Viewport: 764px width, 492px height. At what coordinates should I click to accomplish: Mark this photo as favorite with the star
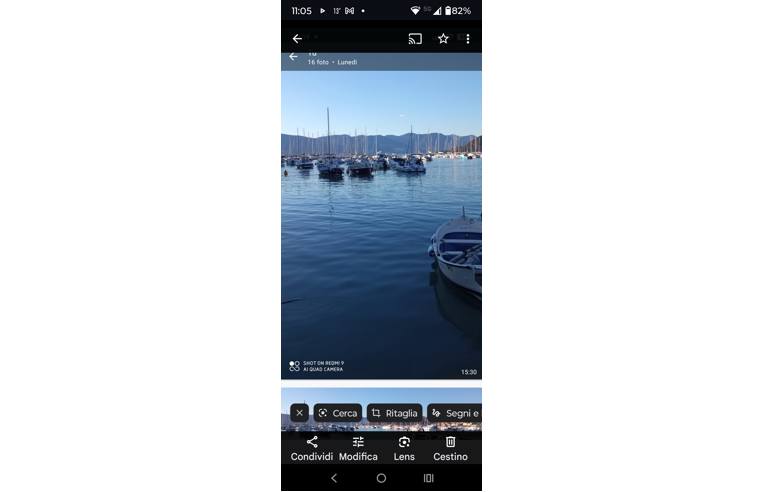(x=443, y=39)
